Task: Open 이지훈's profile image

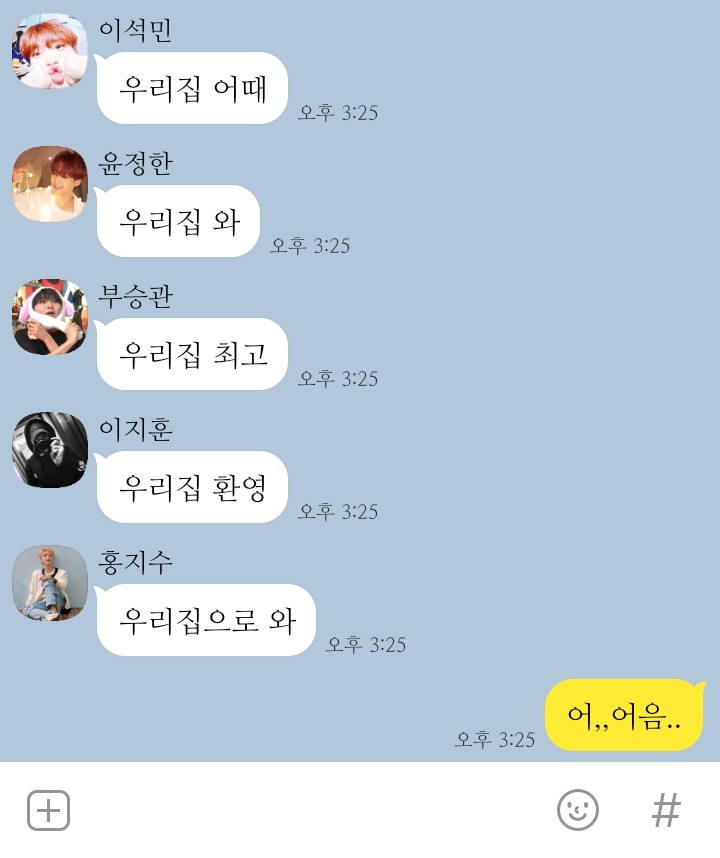Action: click(x=50, y=450)
